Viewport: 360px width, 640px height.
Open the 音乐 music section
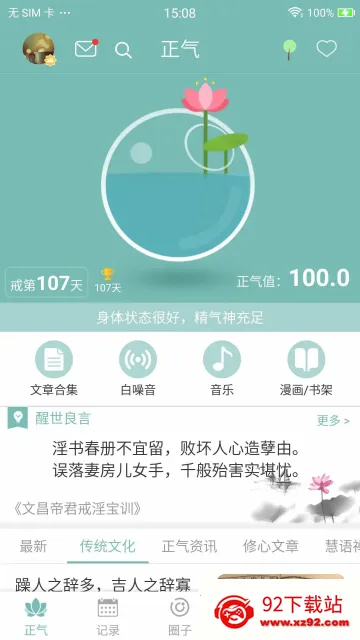point(222,369)
